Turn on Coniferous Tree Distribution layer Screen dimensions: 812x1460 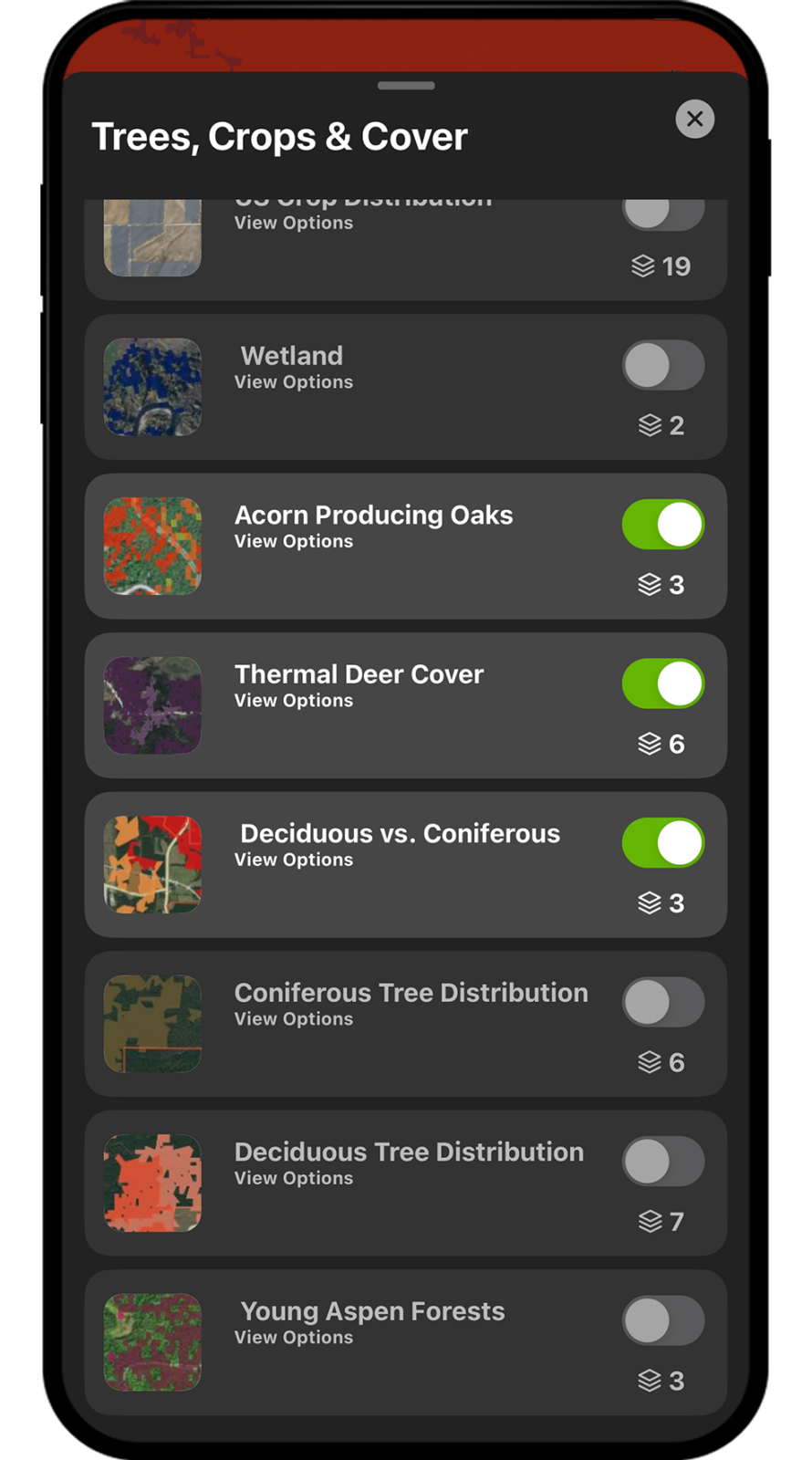point(663,1002)
